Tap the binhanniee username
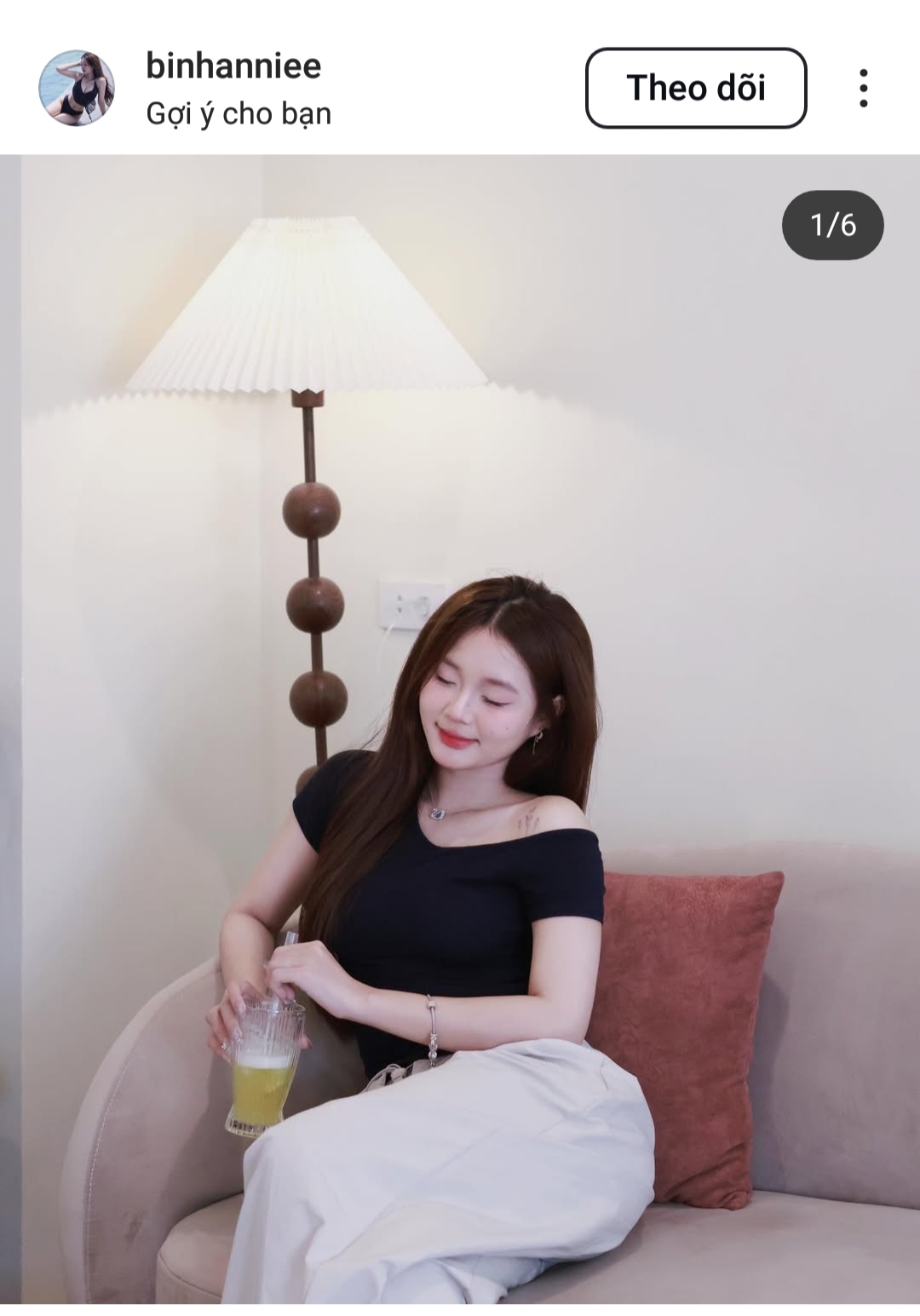Viewport: 920px width, 1316px height. pos(233,66)
